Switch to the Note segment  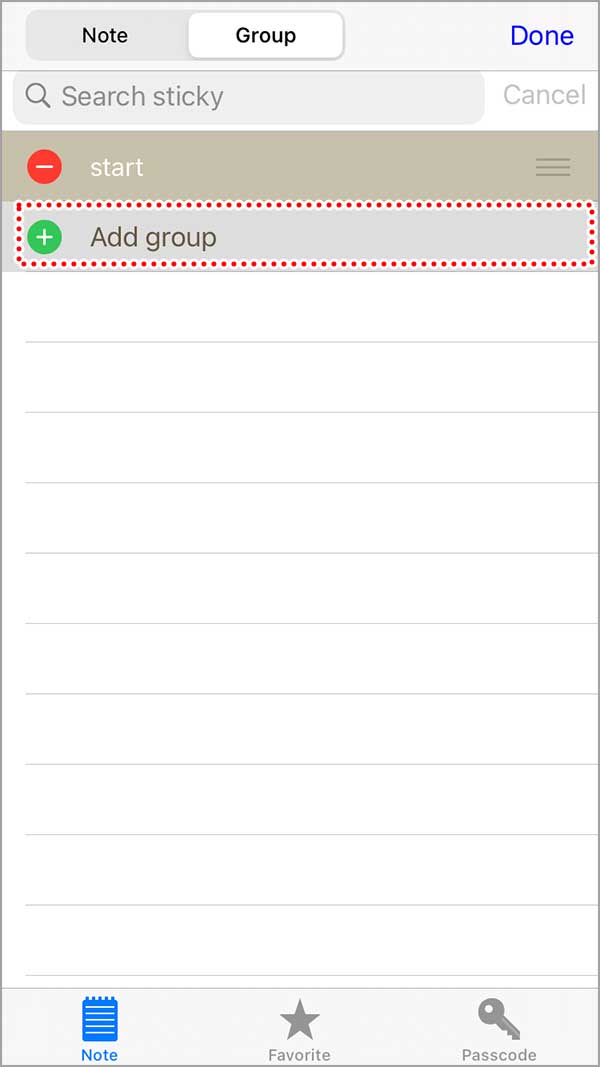point(105,36)
